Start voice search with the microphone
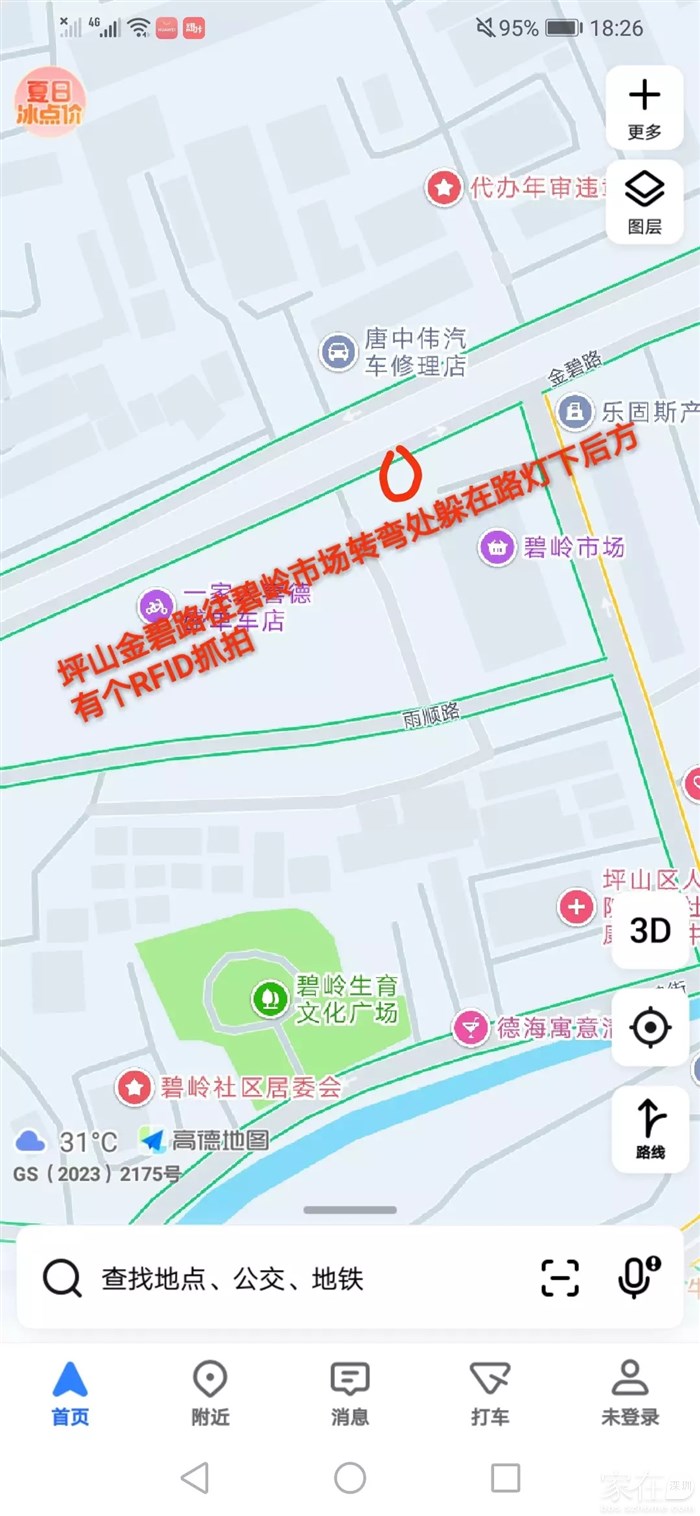 click(x=637, y=1278)
